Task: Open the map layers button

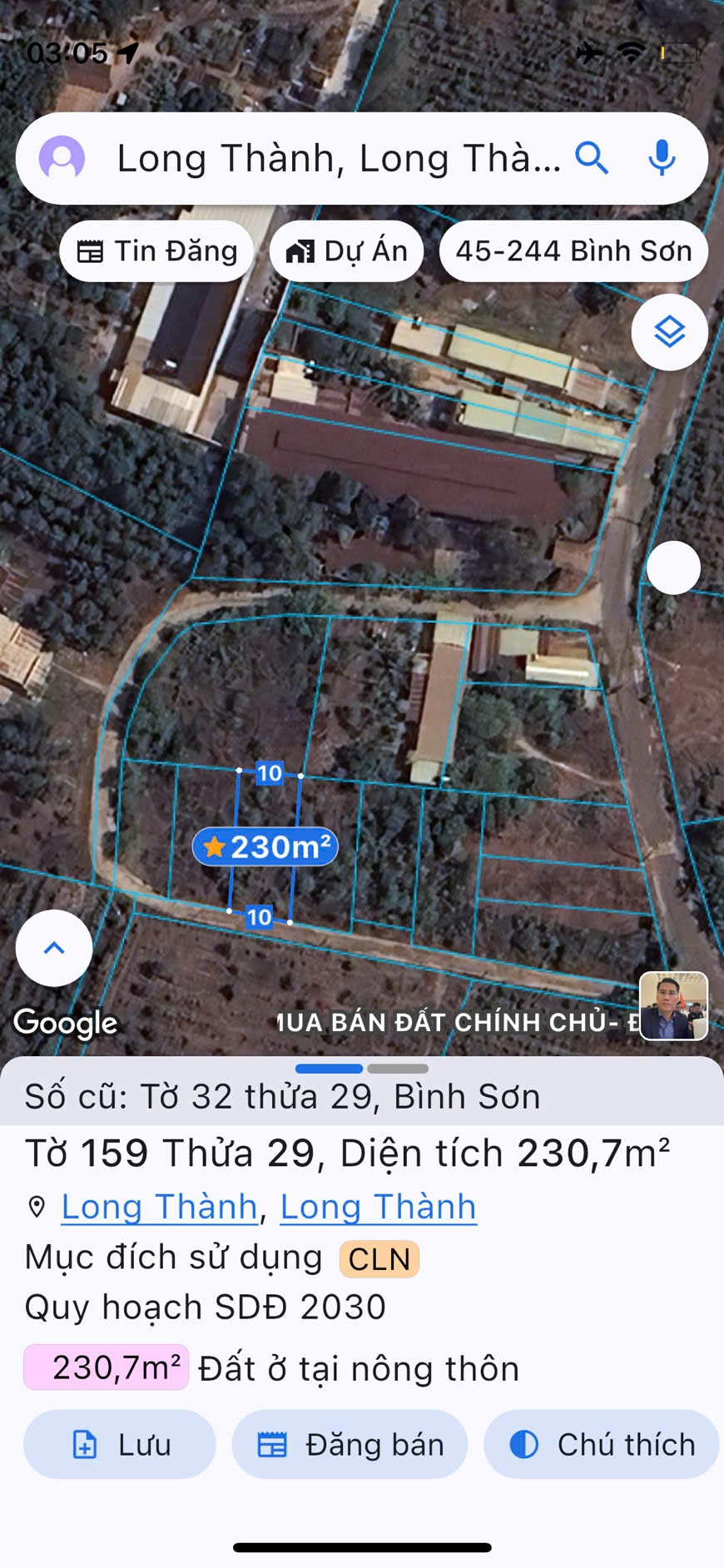Action: (669, 332)
